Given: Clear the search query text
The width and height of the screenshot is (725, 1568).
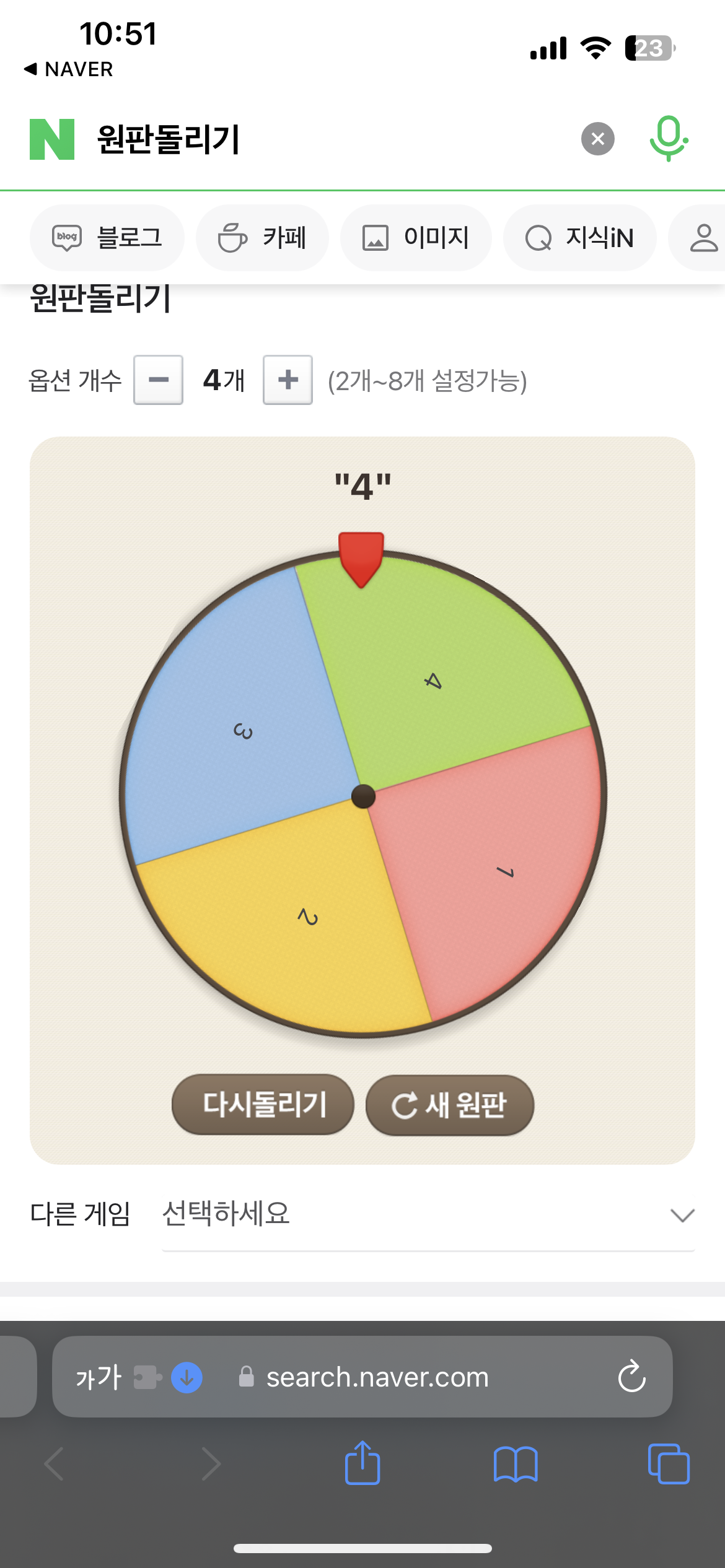Looking at the screenshot, I should pos(597,139).
